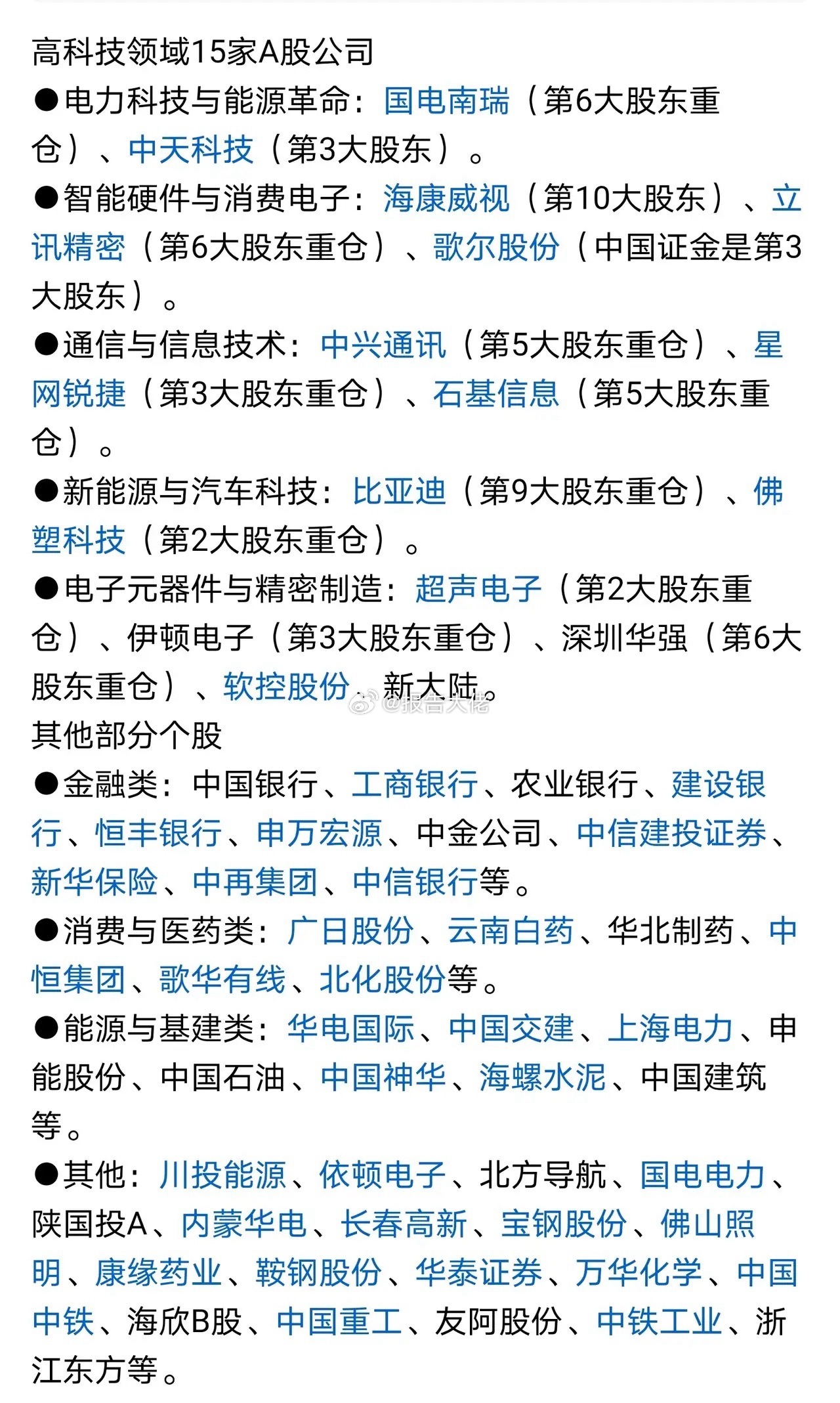Screen dimensions: 840x1403
Task: View 中铁工业 link
Action: pos(660,1321)
